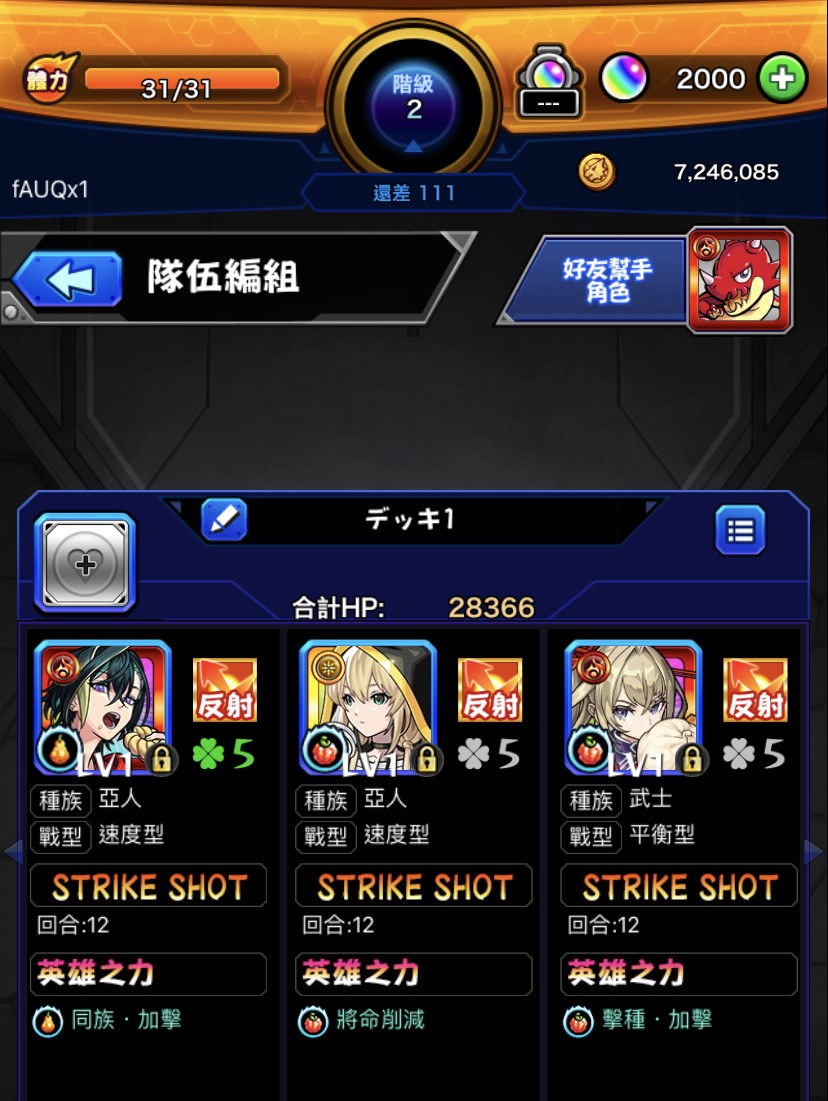828x1101 pixels.
Task: Open the rainbow orb gacha machine icon
Action: [x=549, y=82]
